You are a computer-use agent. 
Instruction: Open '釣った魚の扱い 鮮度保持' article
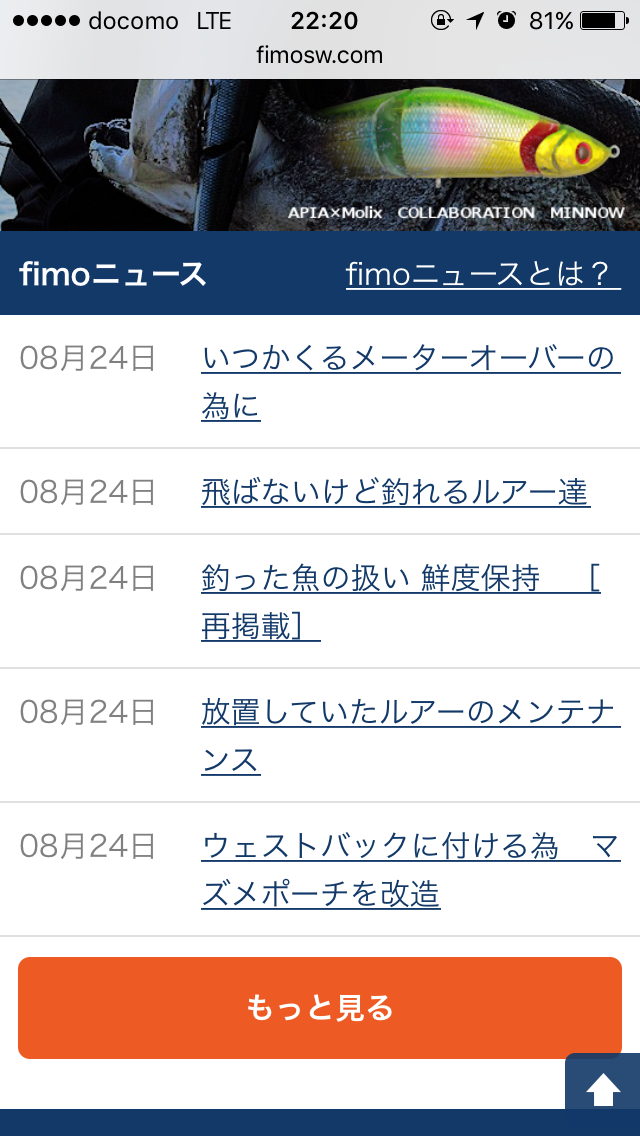[x=400, y=601]
